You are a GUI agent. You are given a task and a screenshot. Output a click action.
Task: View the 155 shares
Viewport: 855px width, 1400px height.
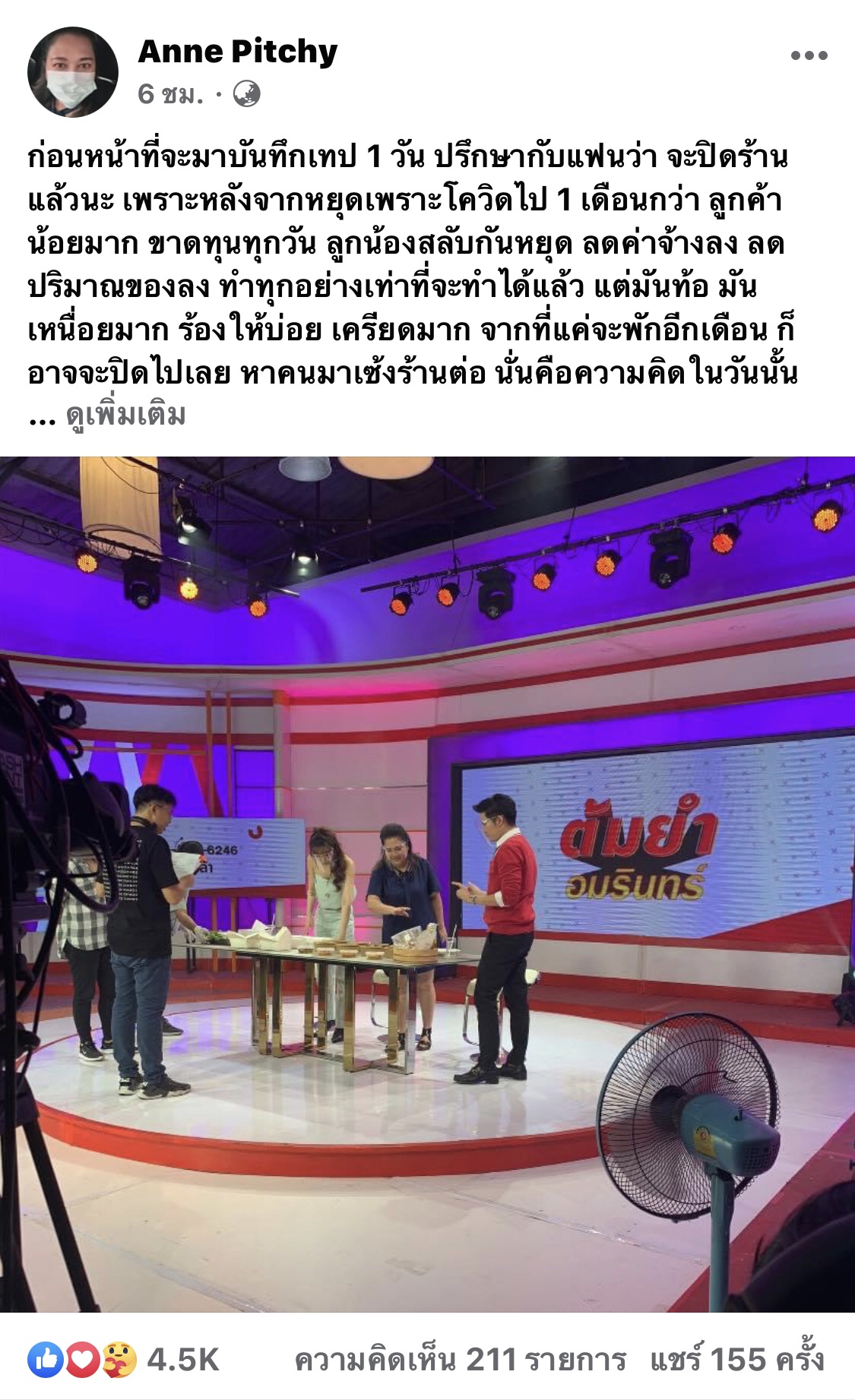click(x=736, y=1360)
